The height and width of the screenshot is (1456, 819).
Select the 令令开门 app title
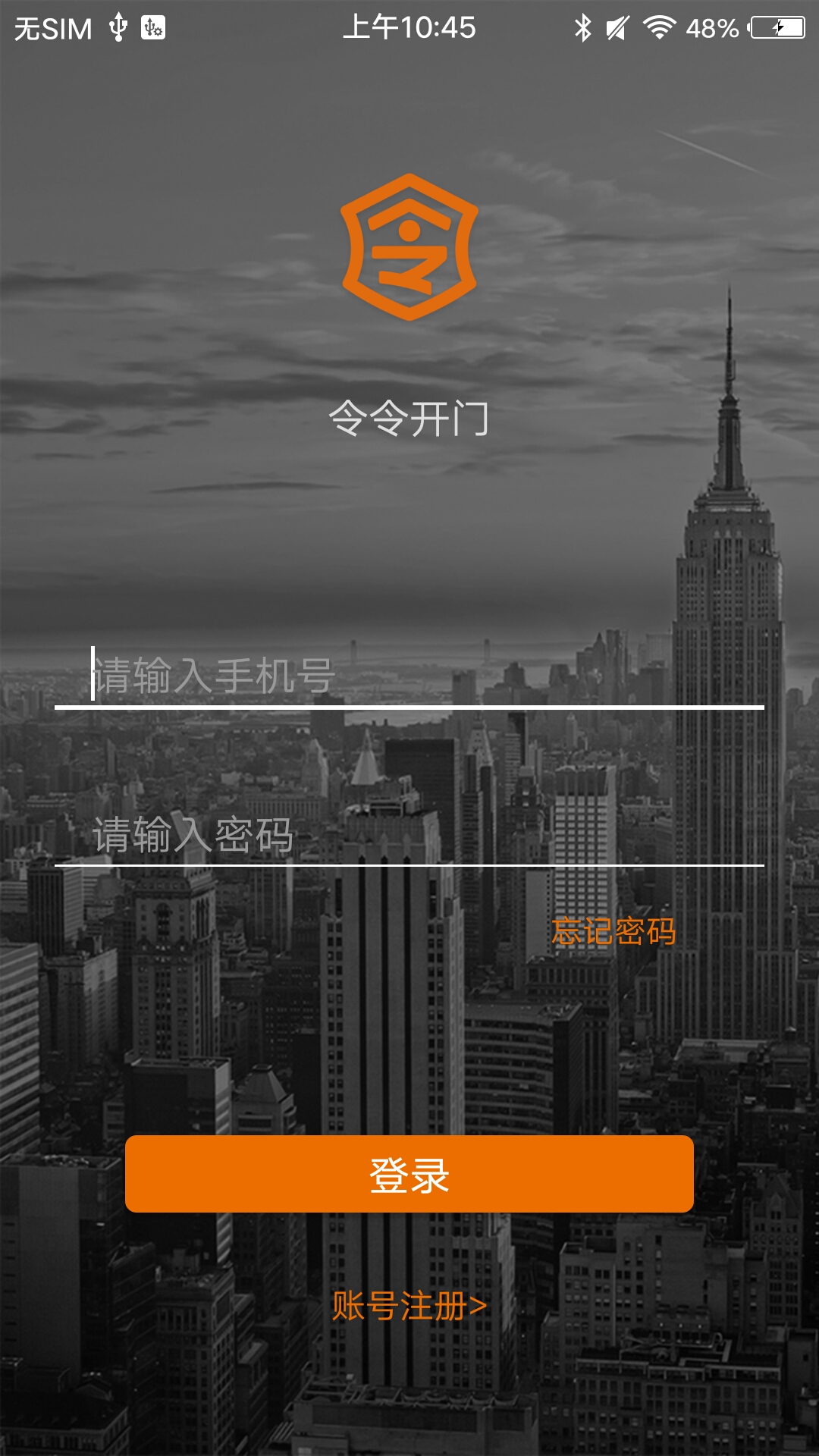[409, 419]
